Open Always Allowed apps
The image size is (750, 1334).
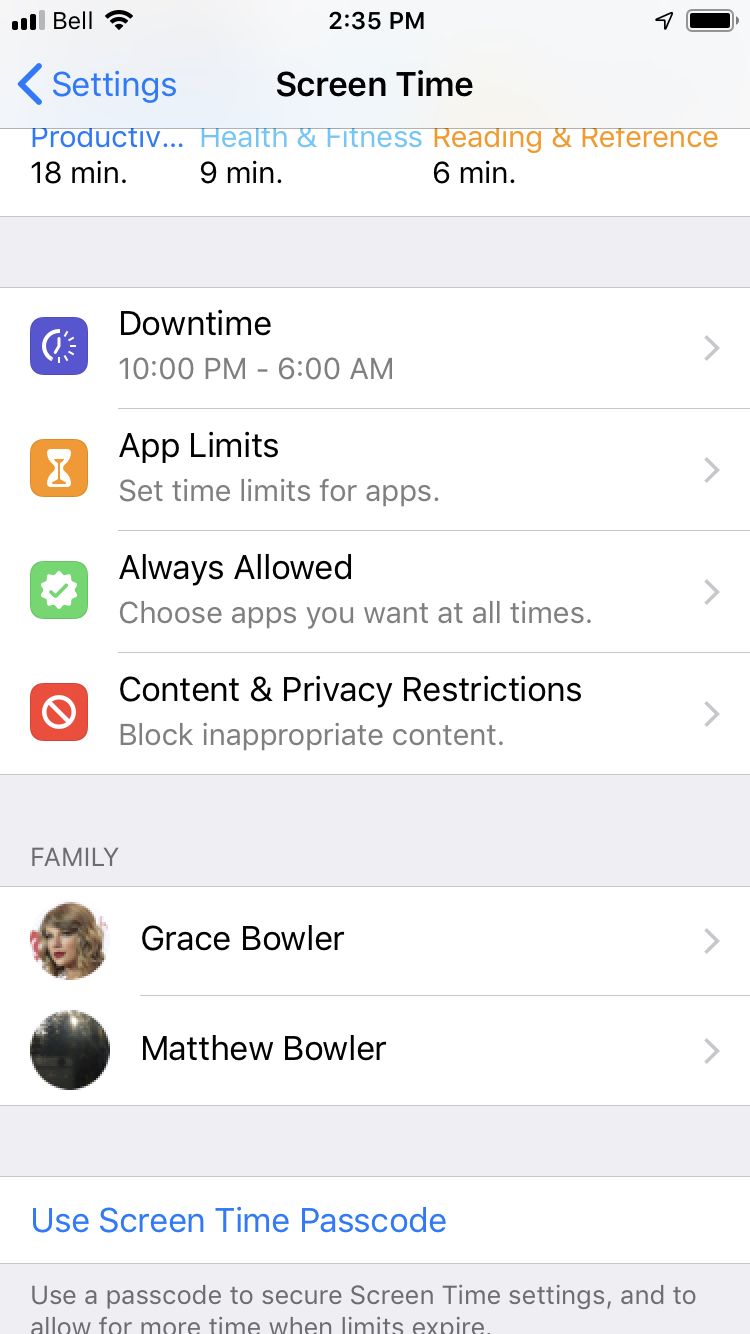coord(375,592)
